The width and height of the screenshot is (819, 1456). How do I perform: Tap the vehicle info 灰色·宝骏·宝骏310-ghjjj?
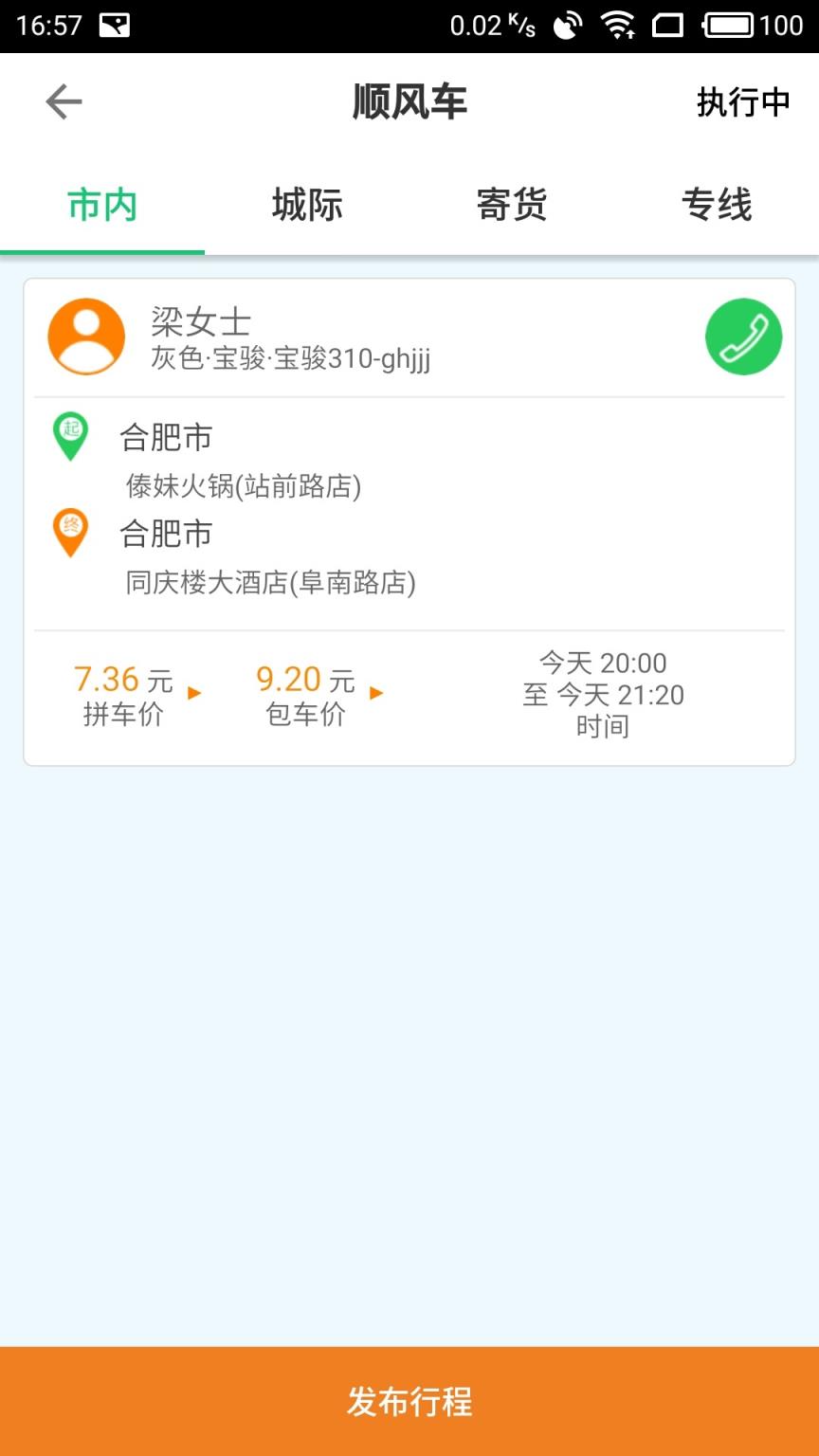coord(289,359)
